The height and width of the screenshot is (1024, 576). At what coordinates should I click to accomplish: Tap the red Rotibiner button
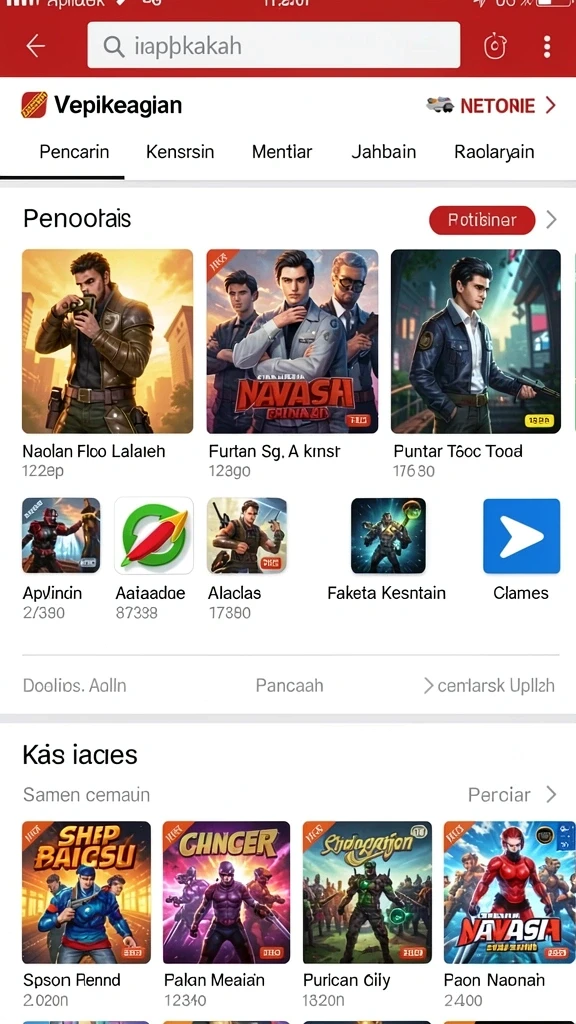482,220
